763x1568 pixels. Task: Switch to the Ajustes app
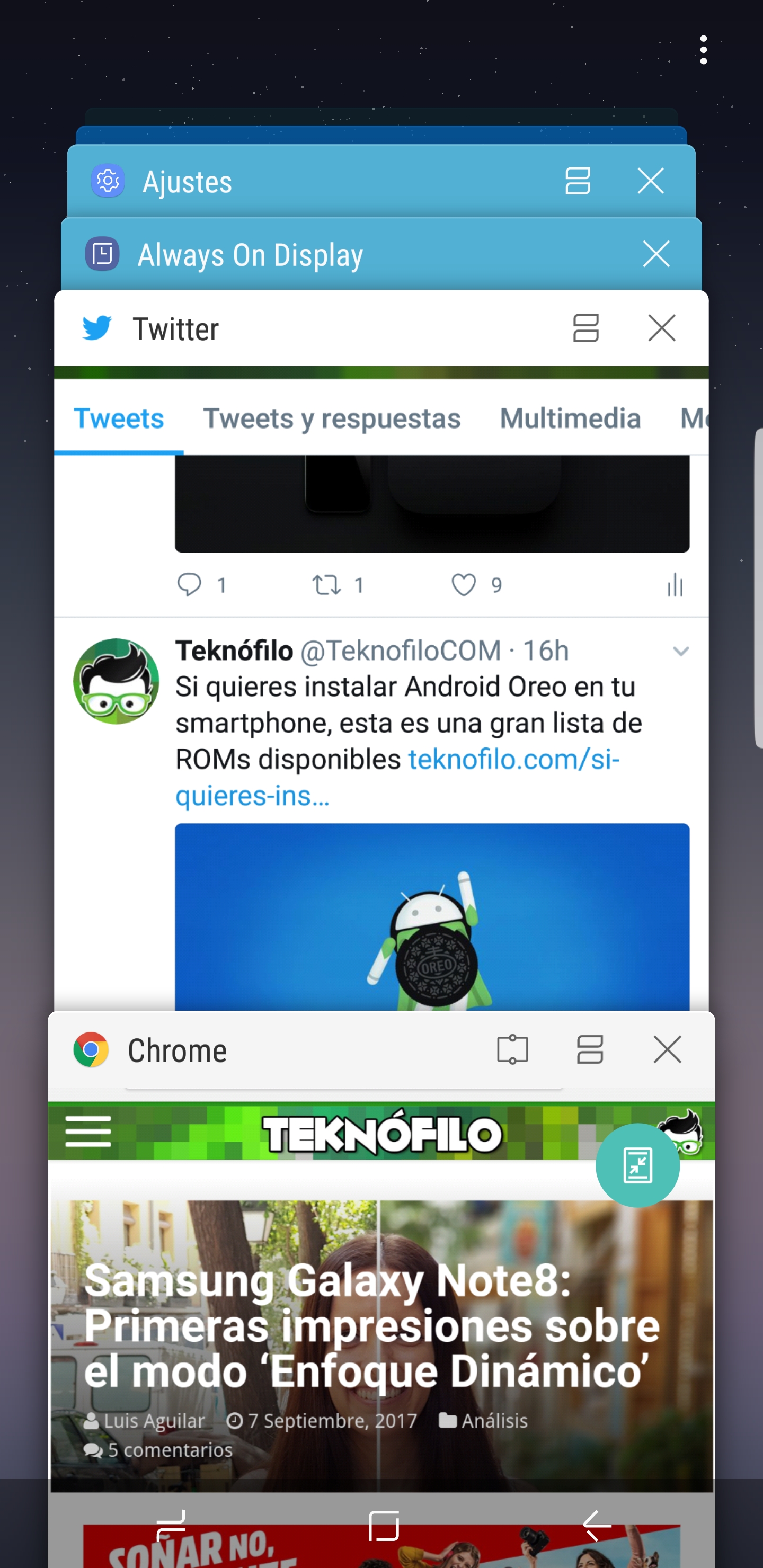pyautogui.click(x=187, y=181)
